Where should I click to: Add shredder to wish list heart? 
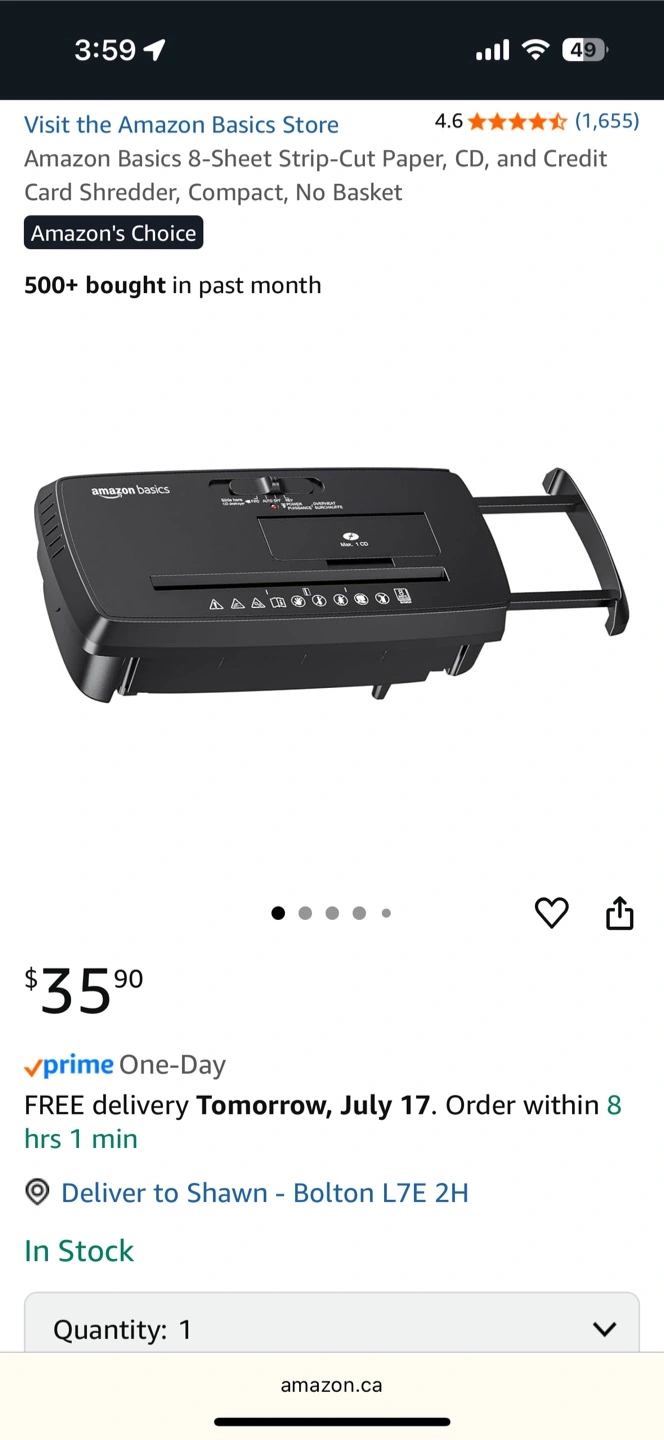[x=552, y=913]
